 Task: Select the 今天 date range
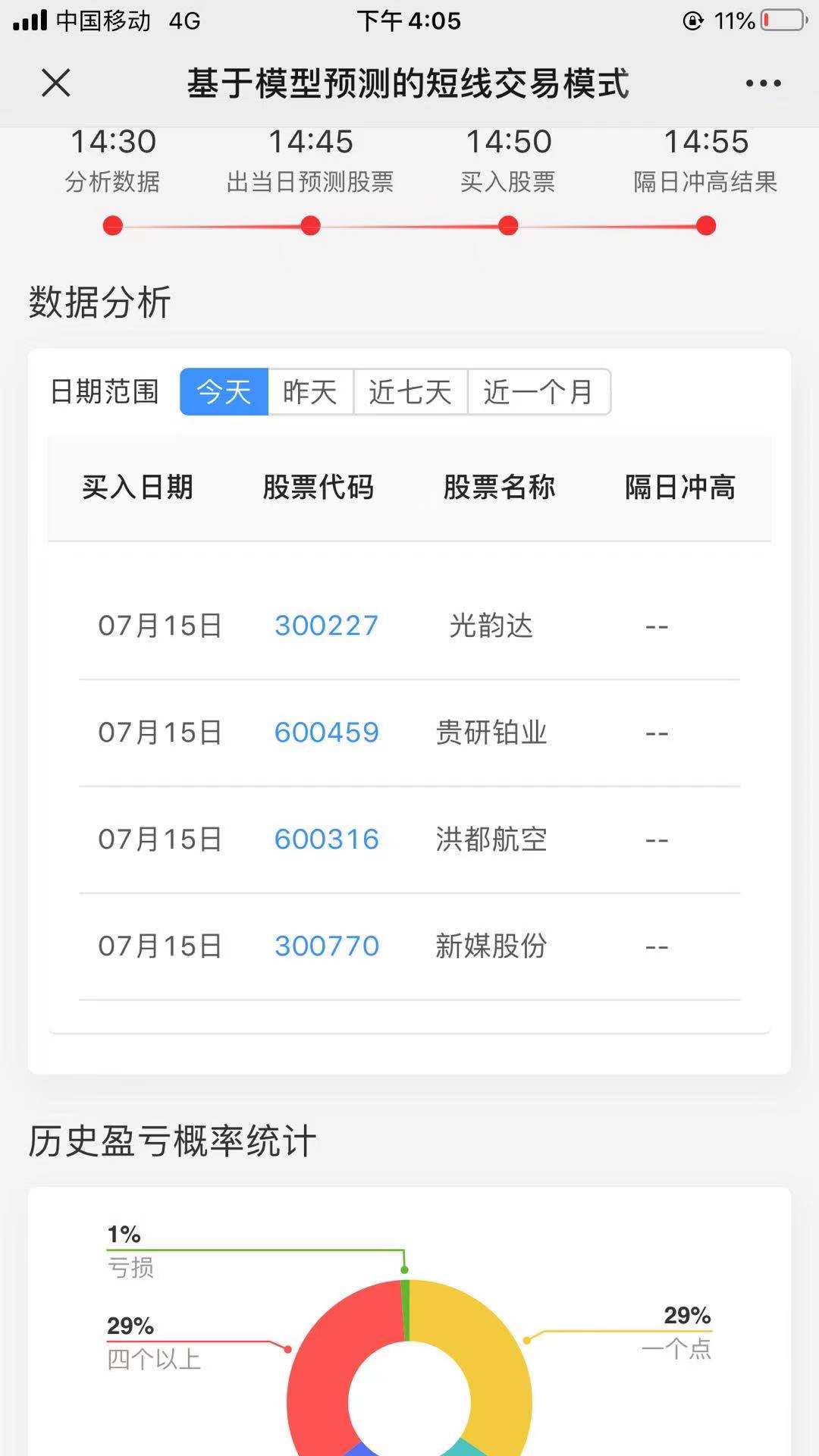click(224, 392)
